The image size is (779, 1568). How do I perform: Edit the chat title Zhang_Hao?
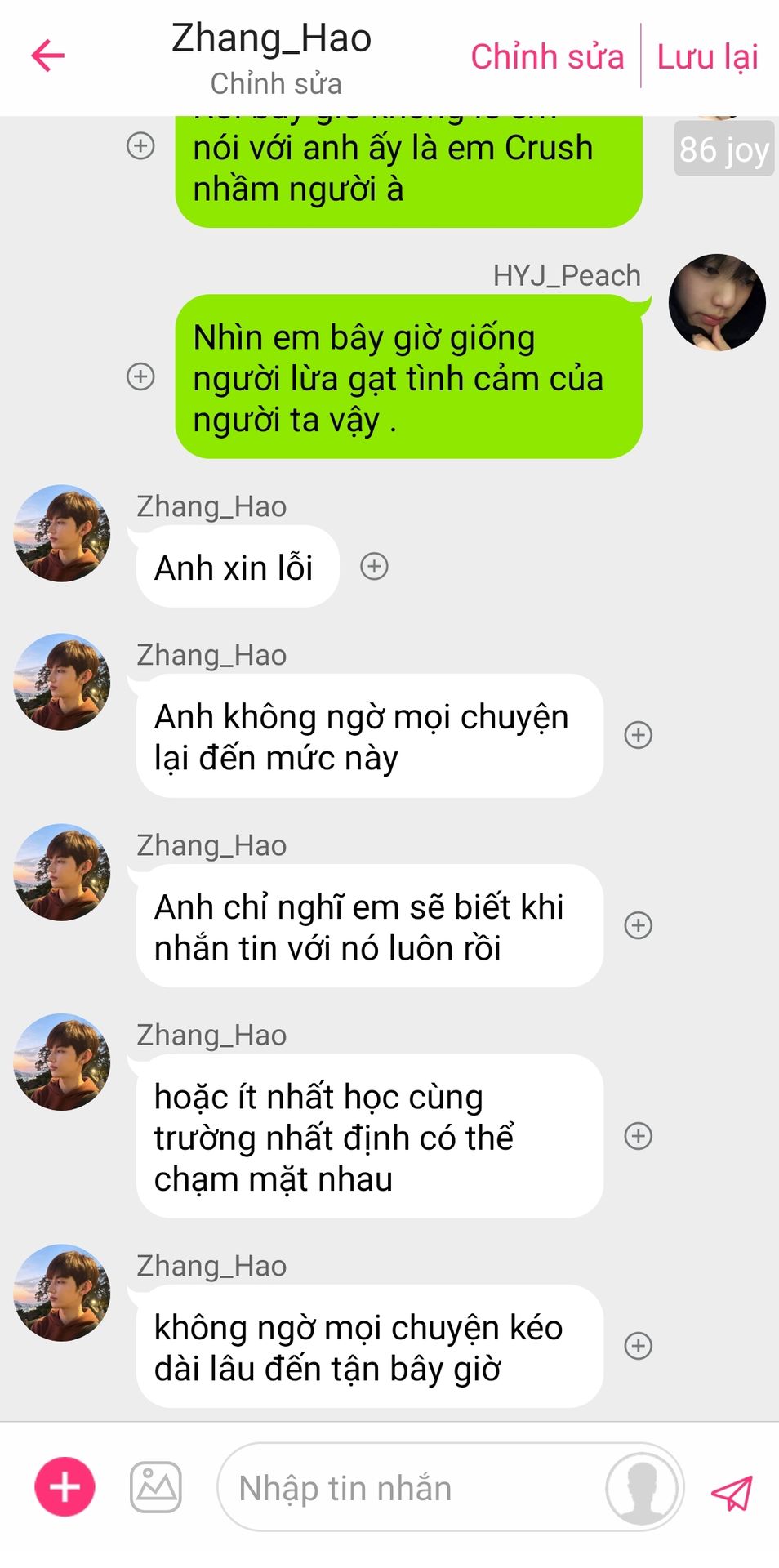[x=272, y=38]
